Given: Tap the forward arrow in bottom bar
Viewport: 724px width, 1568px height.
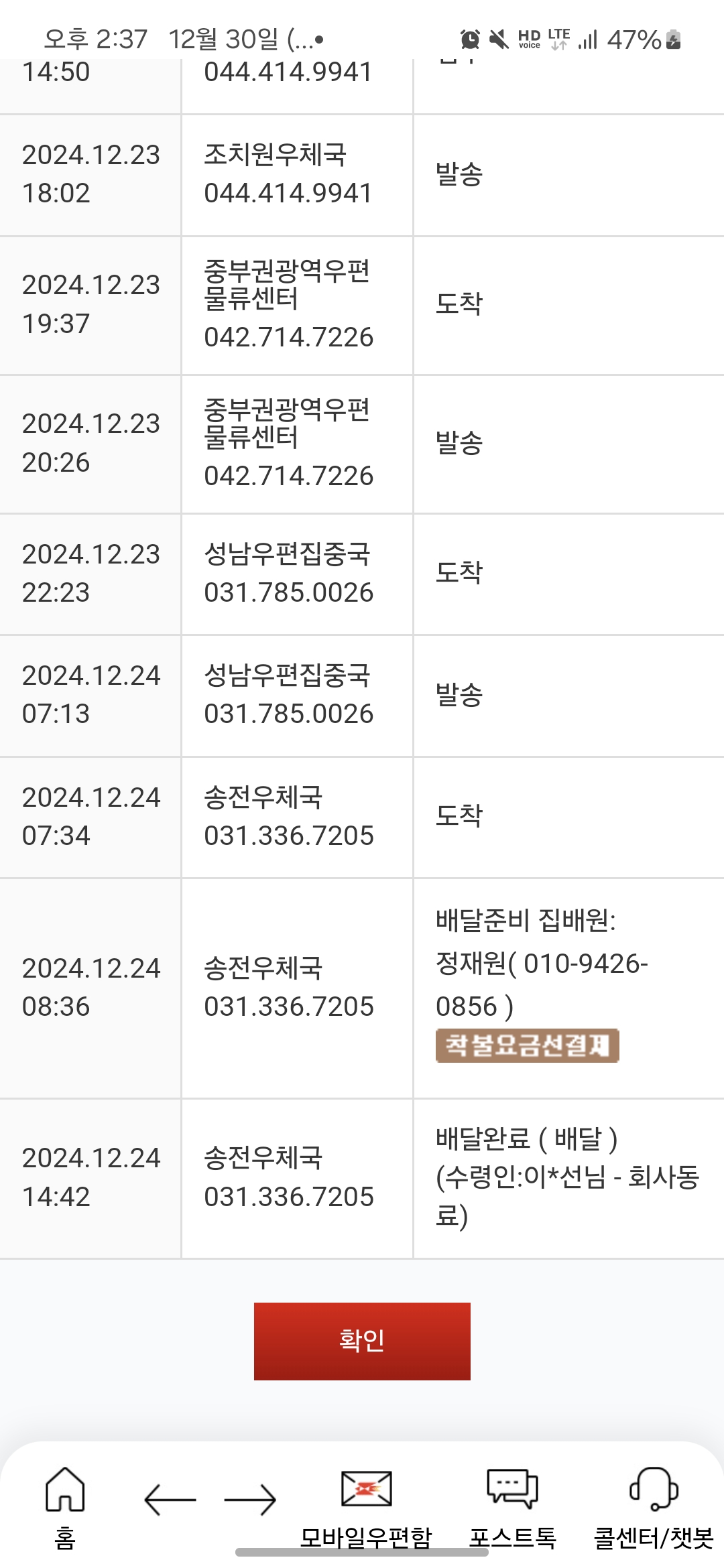Looking at the screenshot, I should (x=250, y=1499).
